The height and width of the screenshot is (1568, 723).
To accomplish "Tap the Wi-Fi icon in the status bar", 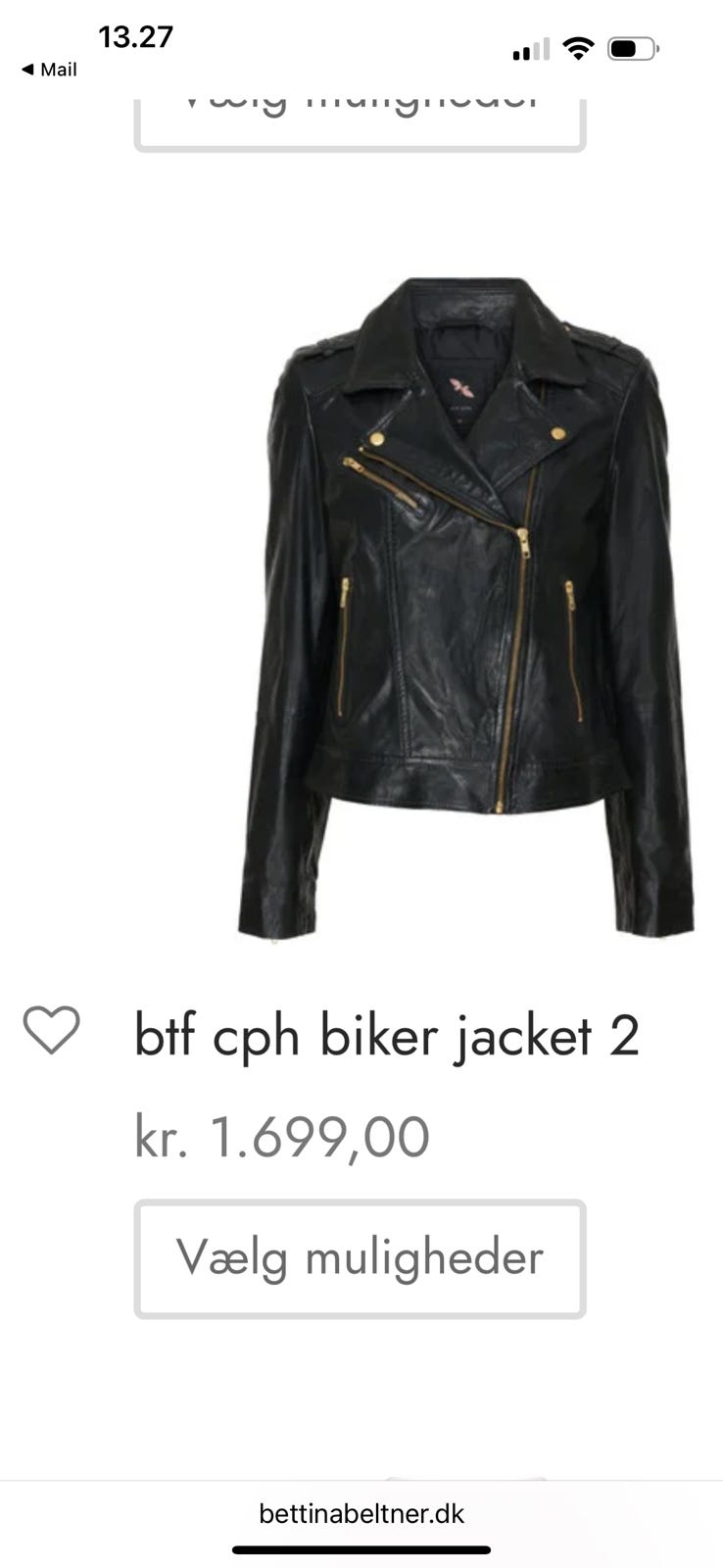I will point(579,47).
